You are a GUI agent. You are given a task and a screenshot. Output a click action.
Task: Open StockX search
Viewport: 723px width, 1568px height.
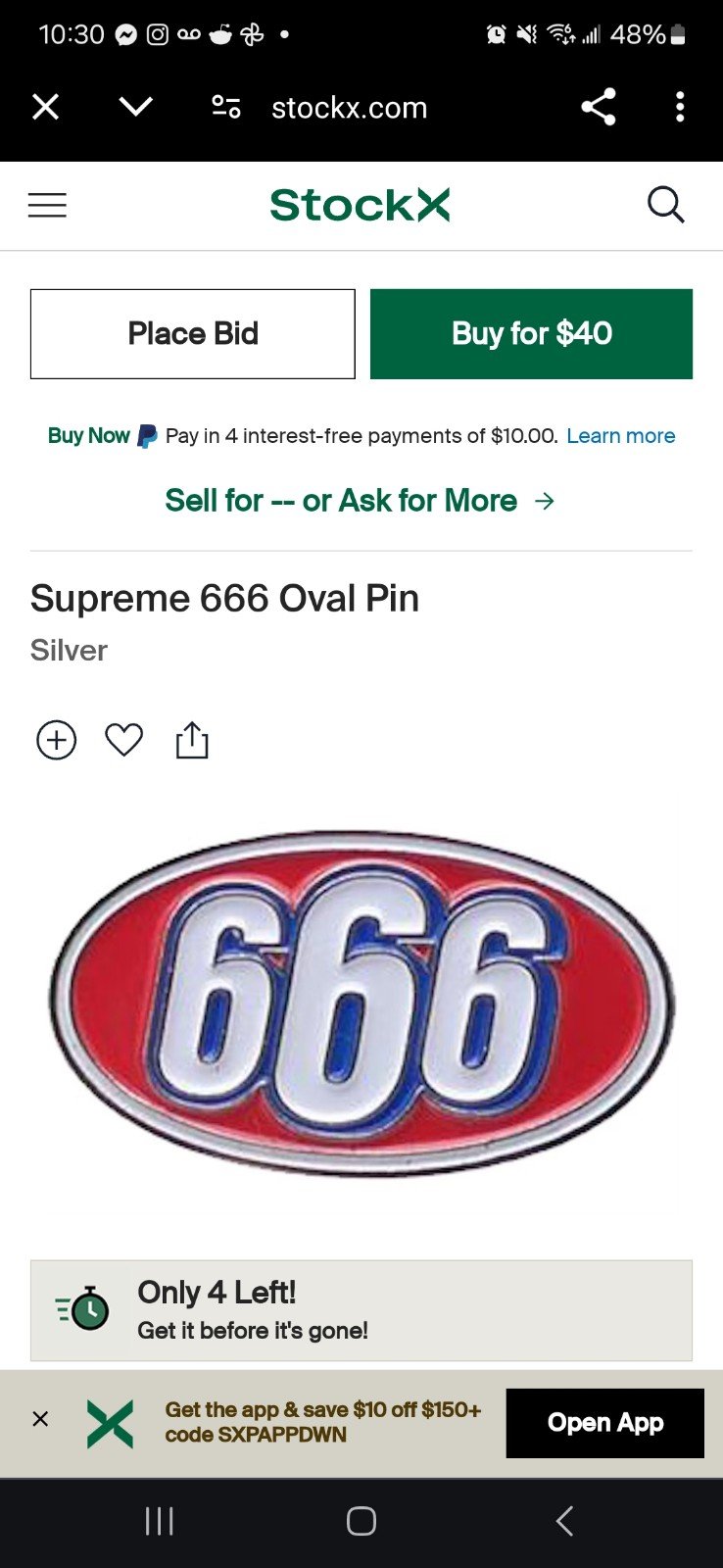666,205
